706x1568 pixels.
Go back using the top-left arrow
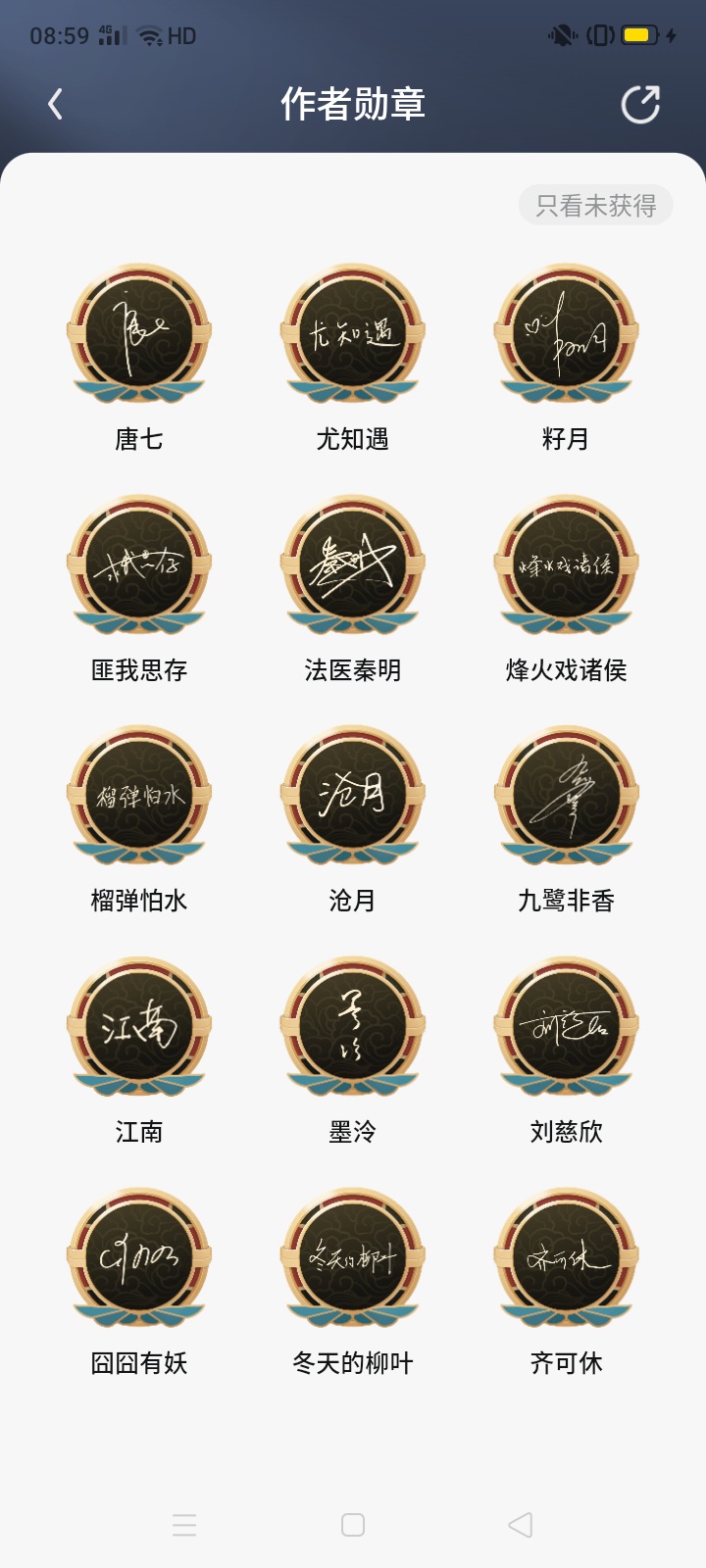56,104
